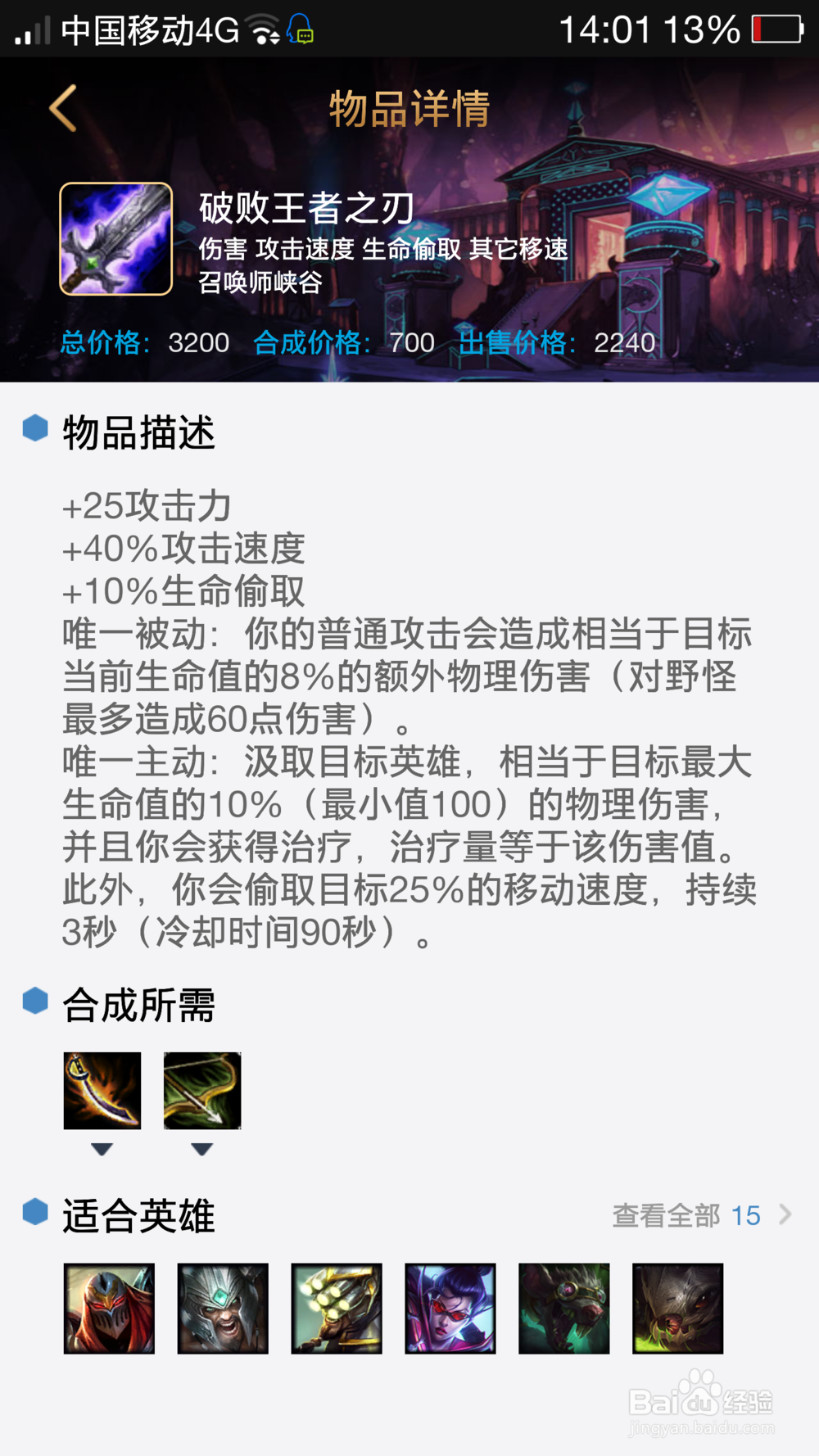Go back using the left arrow
Viewport: 819px width, 1456px height.
tap(64, 107)
